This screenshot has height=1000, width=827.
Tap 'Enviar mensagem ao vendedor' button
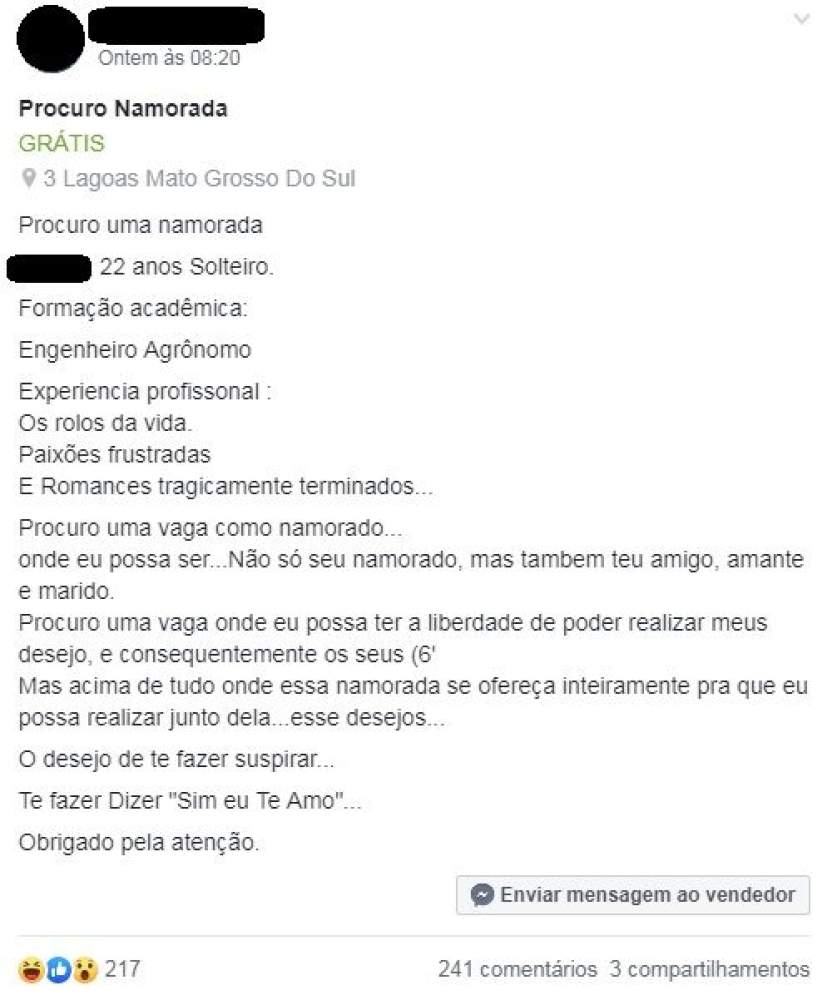tap(633, 895)
